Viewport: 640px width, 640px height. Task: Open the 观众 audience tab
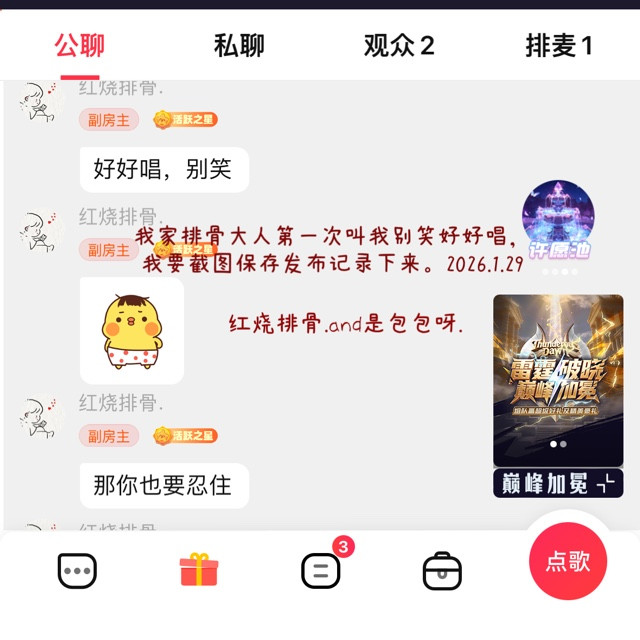pyautogui.click(x=398, y=45)
